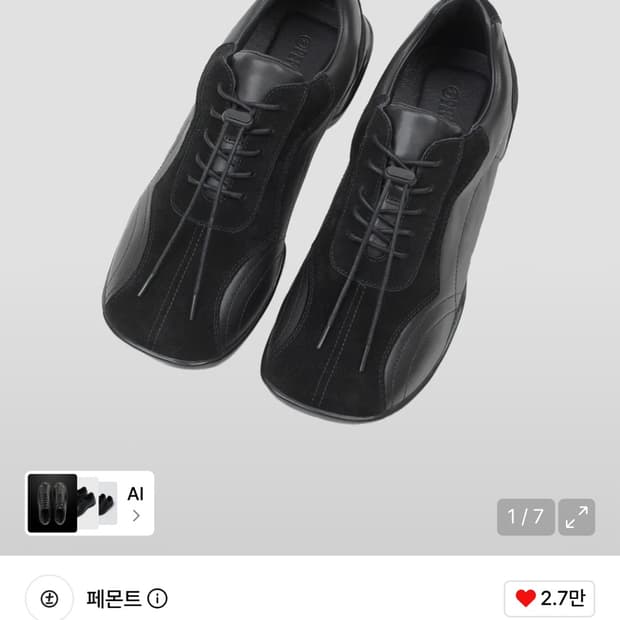Like this product with the heart button
This screenshot has width=620, height=620.
click(550, 598)
